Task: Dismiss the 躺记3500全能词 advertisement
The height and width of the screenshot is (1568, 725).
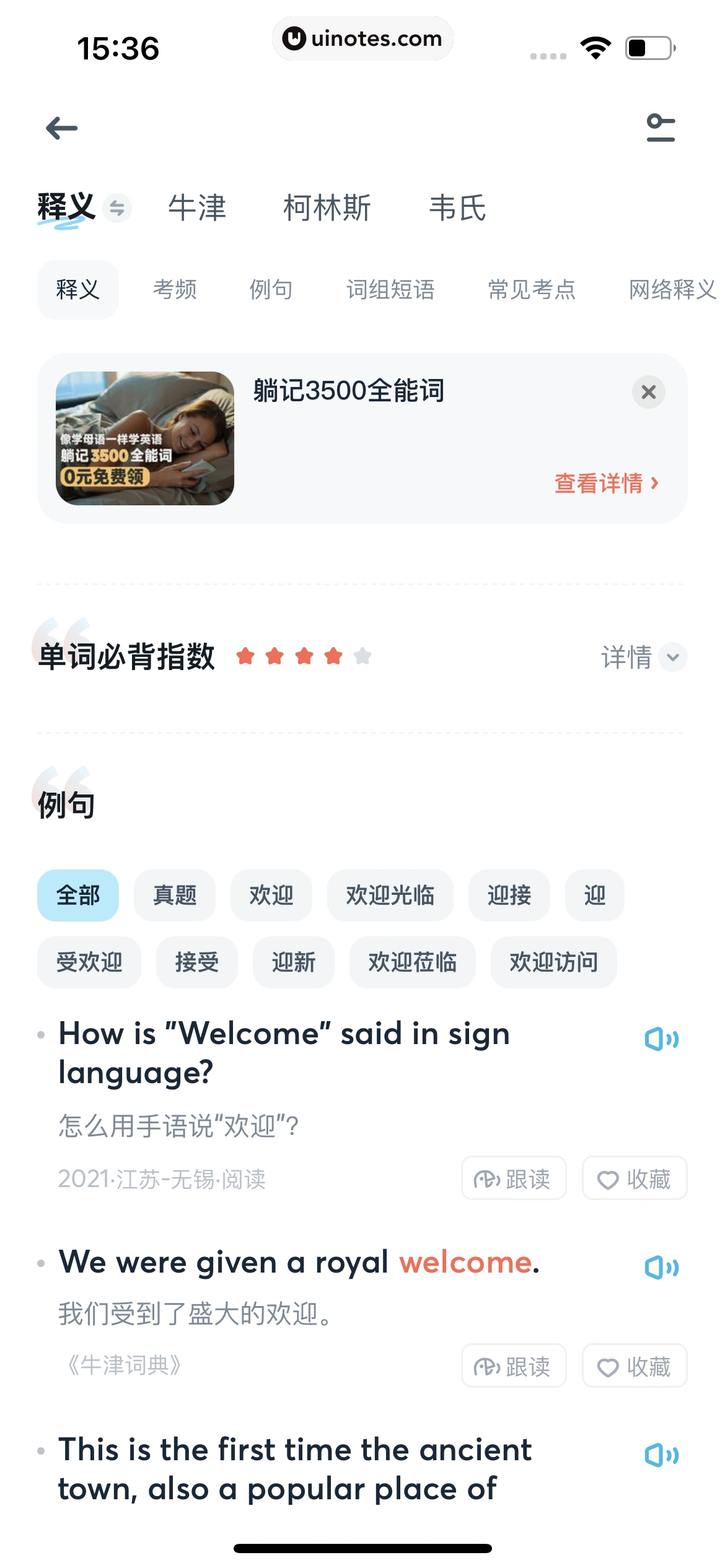Action: [648, 392]
